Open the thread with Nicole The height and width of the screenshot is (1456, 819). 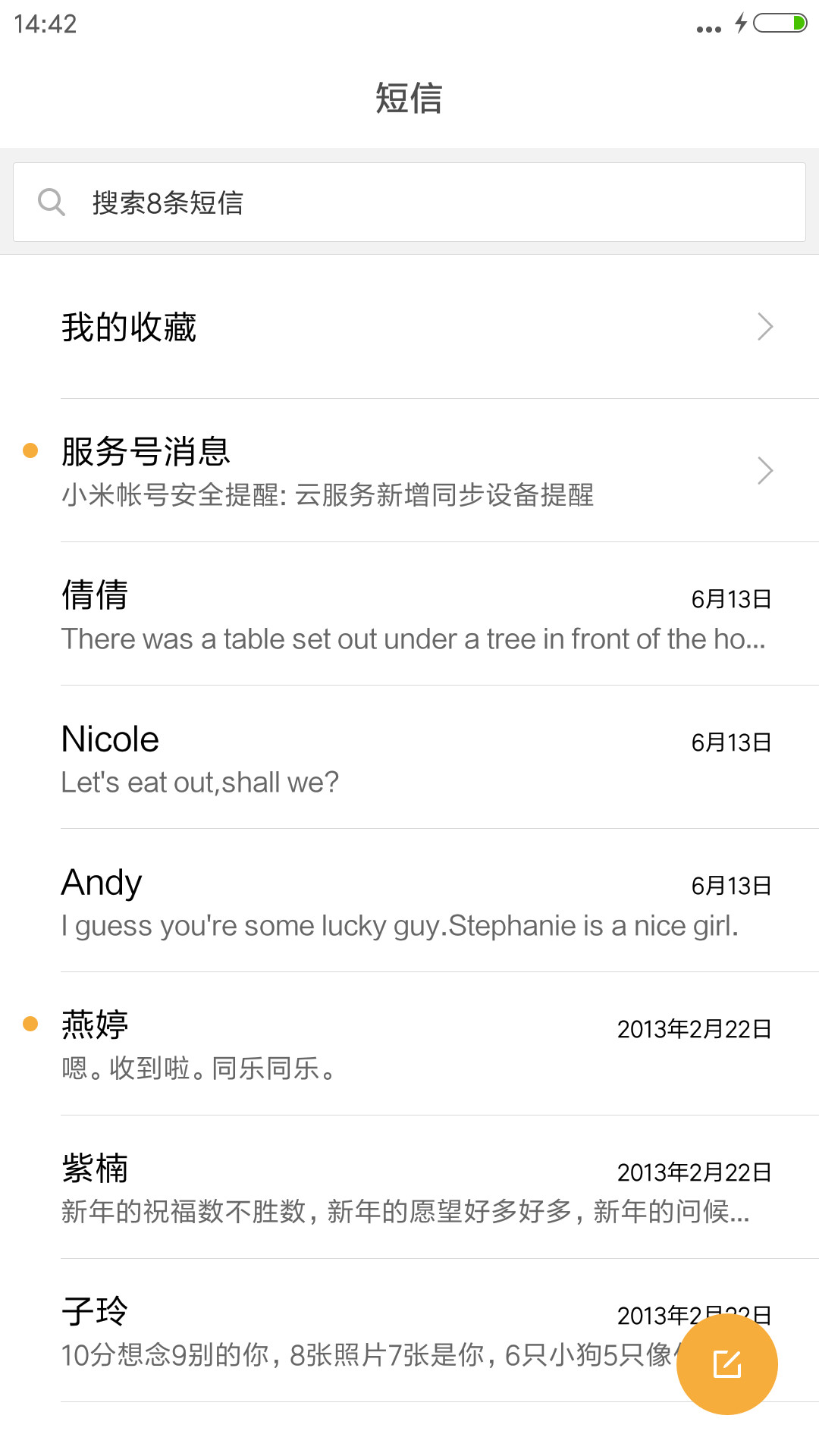(409, 757)
